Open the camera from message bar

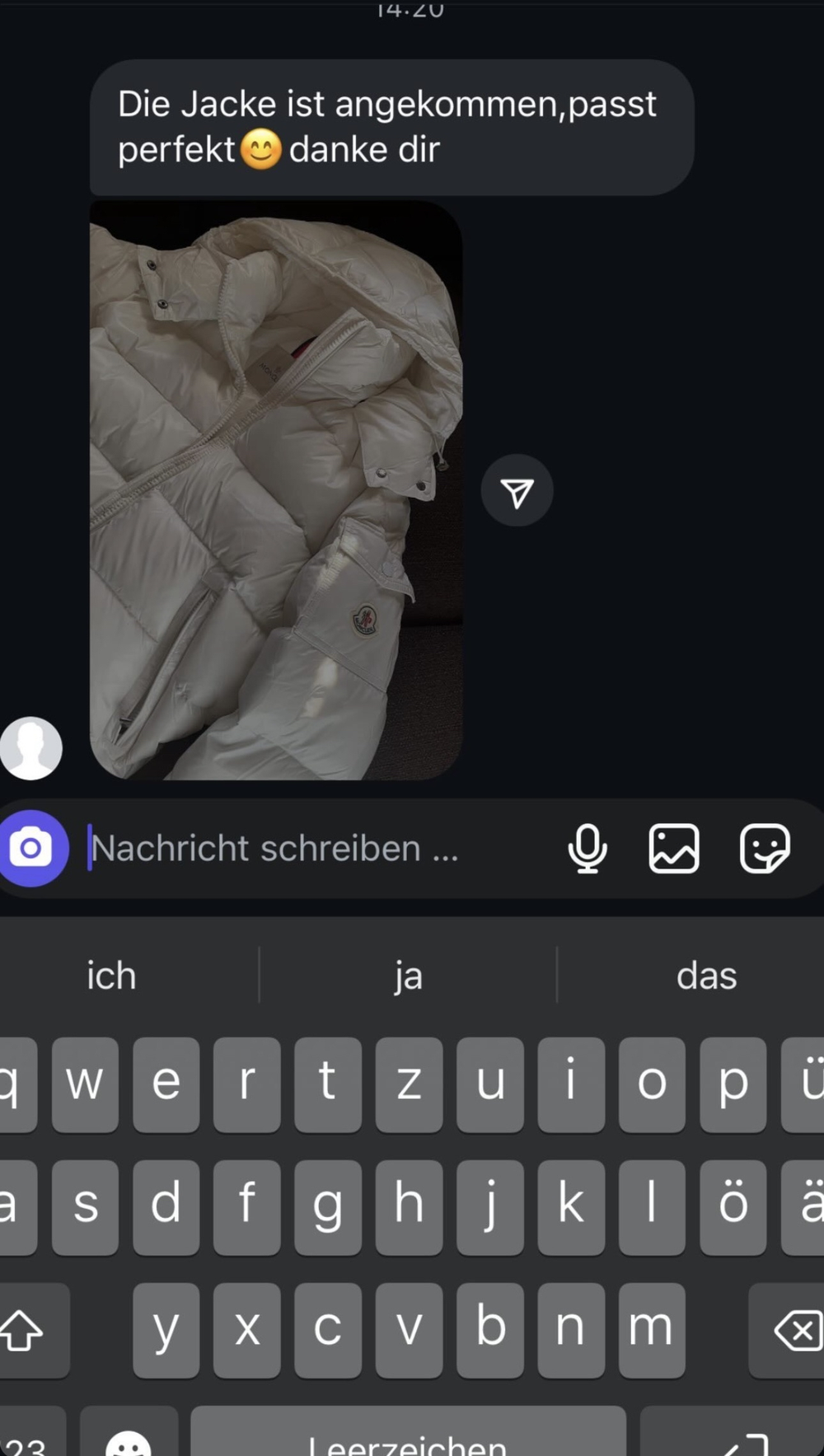32,848
